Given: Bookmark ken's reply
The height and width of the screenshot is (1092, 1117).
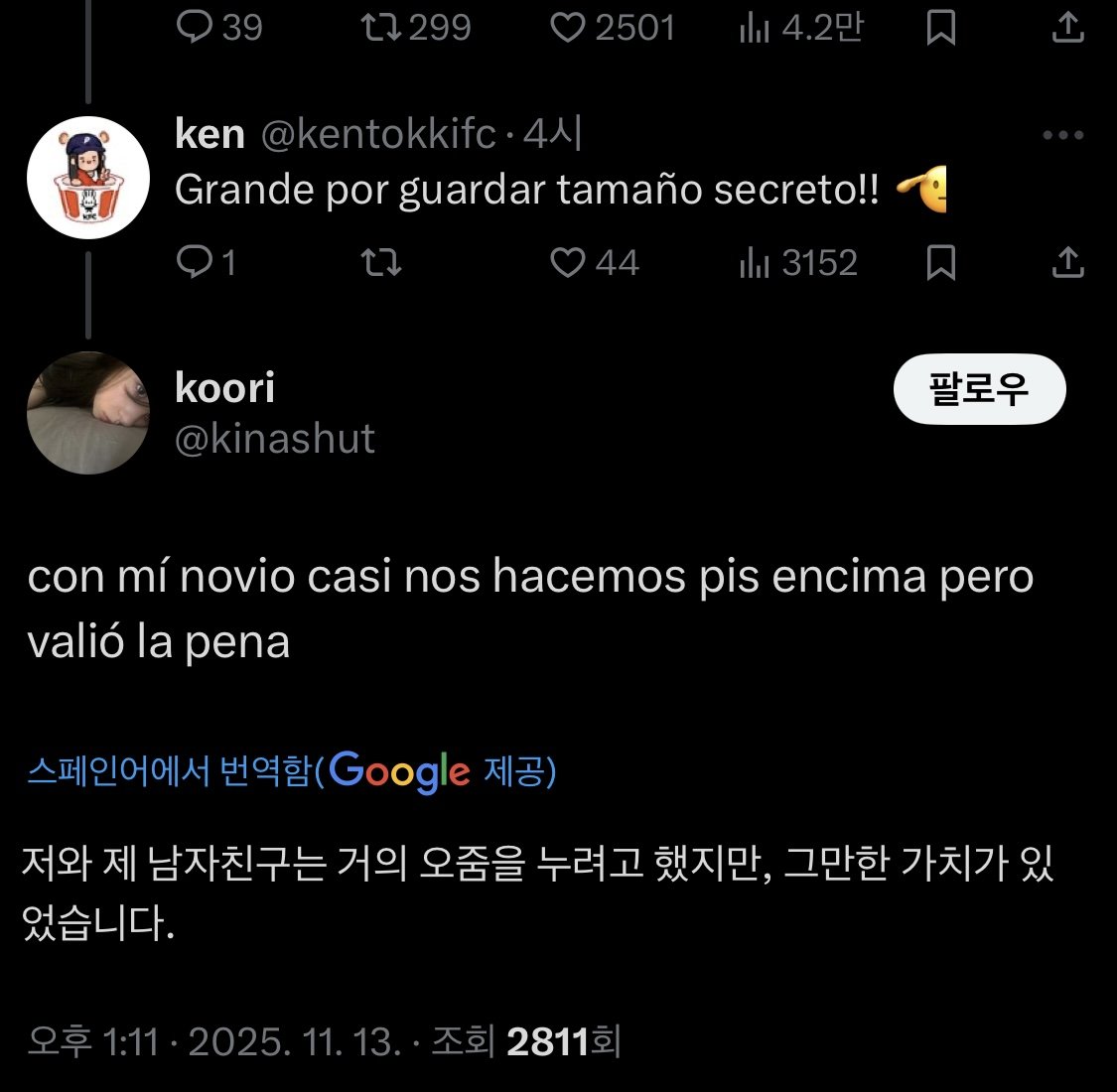Looking at the screenshot, I should coord(940,262).
